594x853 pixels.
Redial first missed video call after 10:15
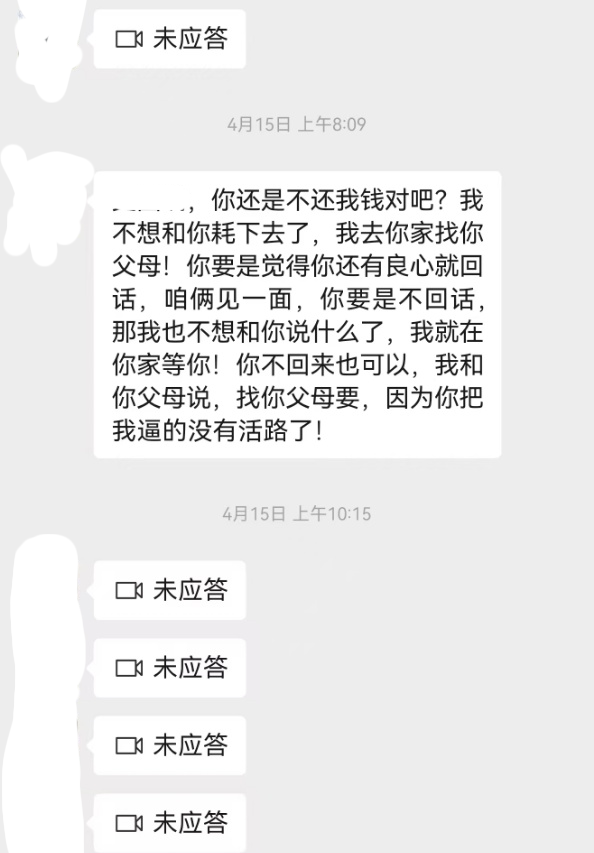tap(170, 590)
